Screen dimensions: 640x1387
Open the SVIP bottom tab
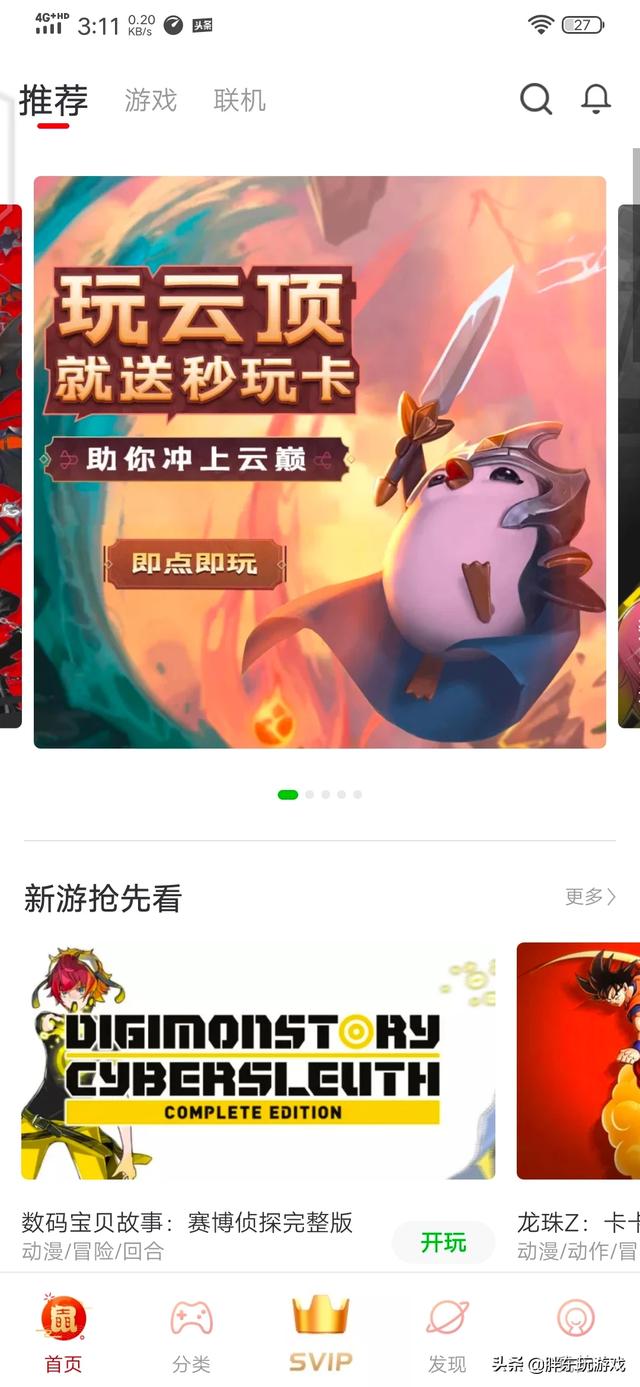320,1334
